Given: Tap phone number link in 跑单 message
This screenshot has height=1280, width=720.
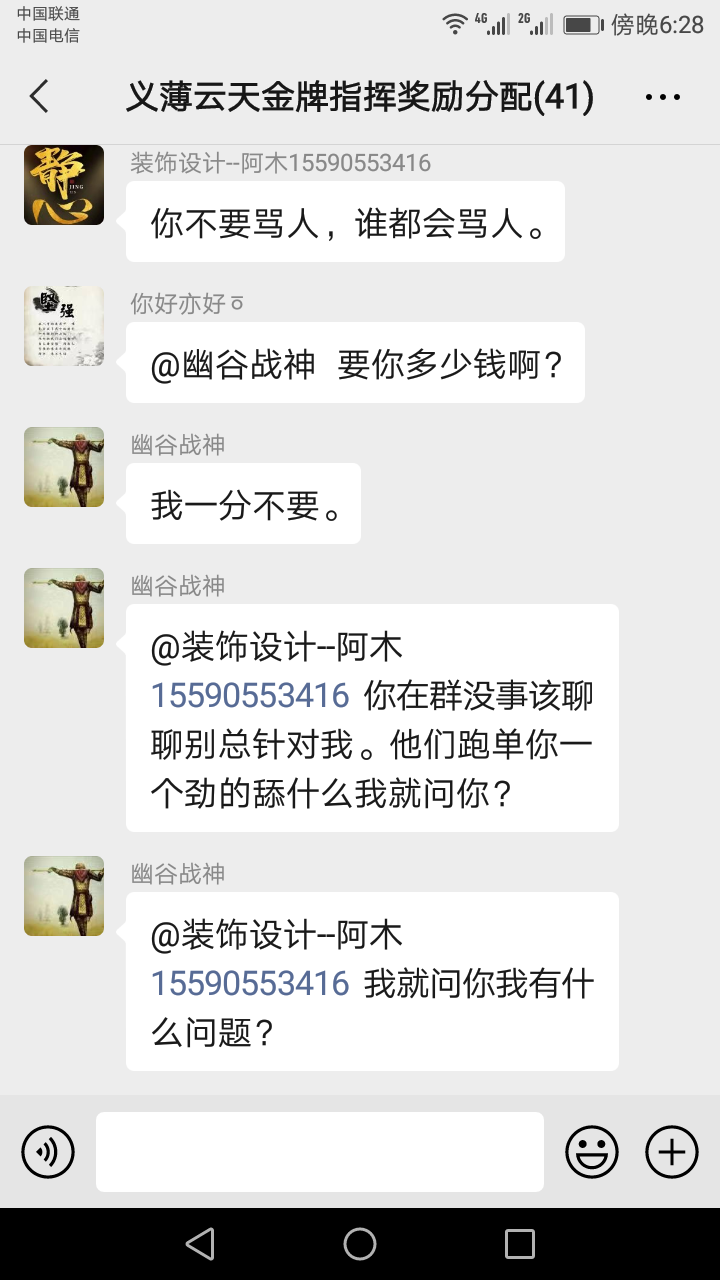Looking at the screenshot, I should (x=250, y=695).
